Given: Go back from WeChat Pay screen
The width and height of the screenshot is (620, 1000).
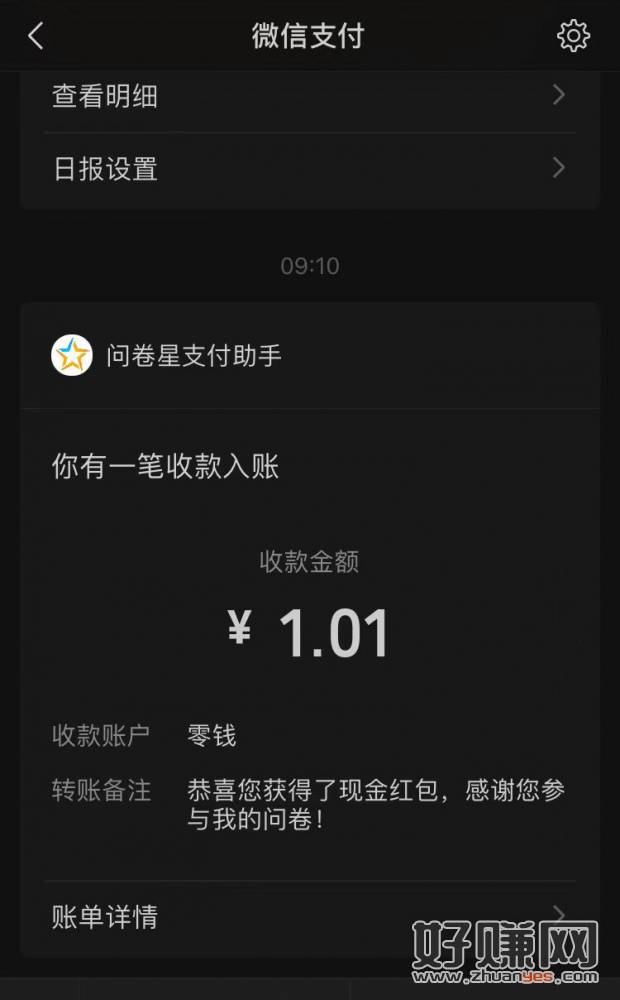Looking at the screenshot, I should (36, 37).
